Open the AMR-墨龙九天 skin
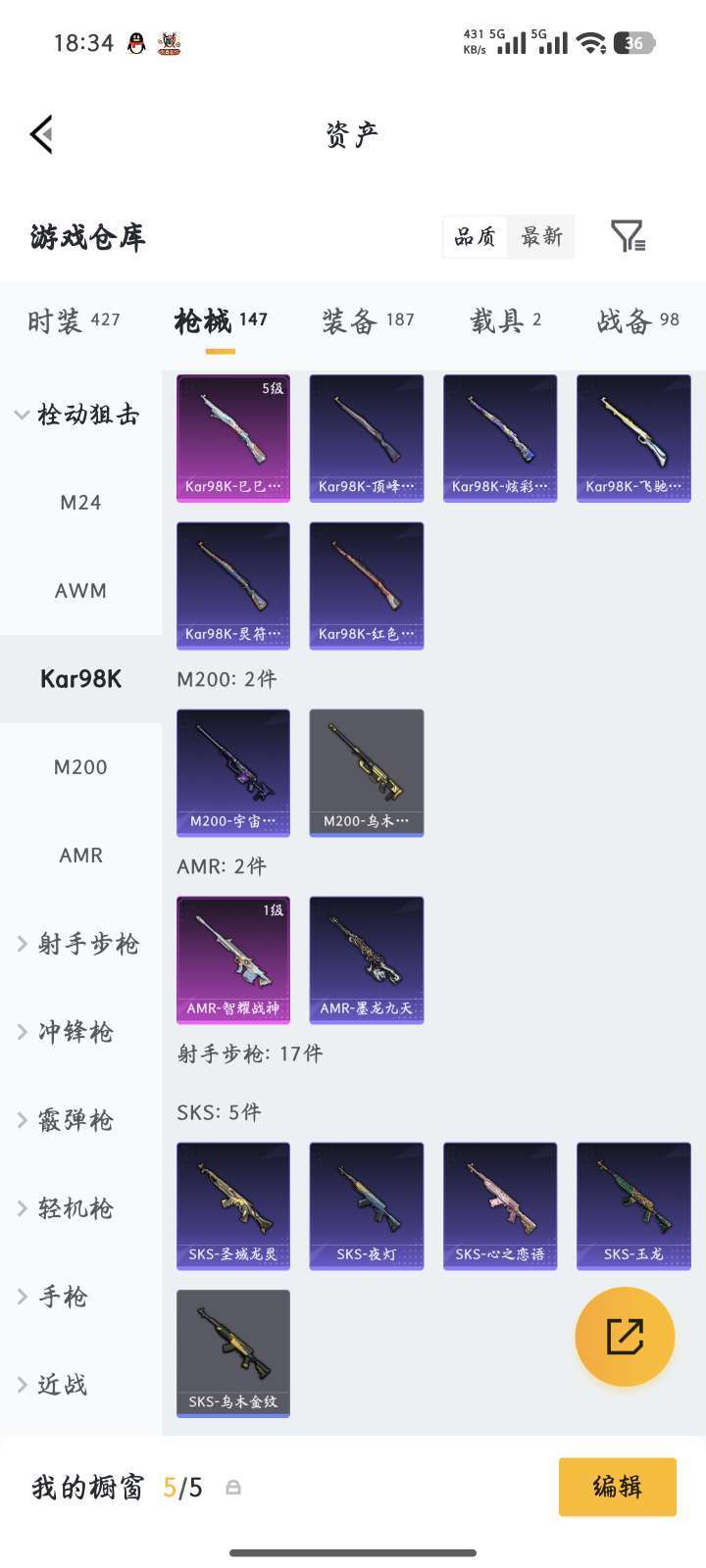The width and height of the screenshot is (706, 1568). pyautogui.click(x=367, y=959)
